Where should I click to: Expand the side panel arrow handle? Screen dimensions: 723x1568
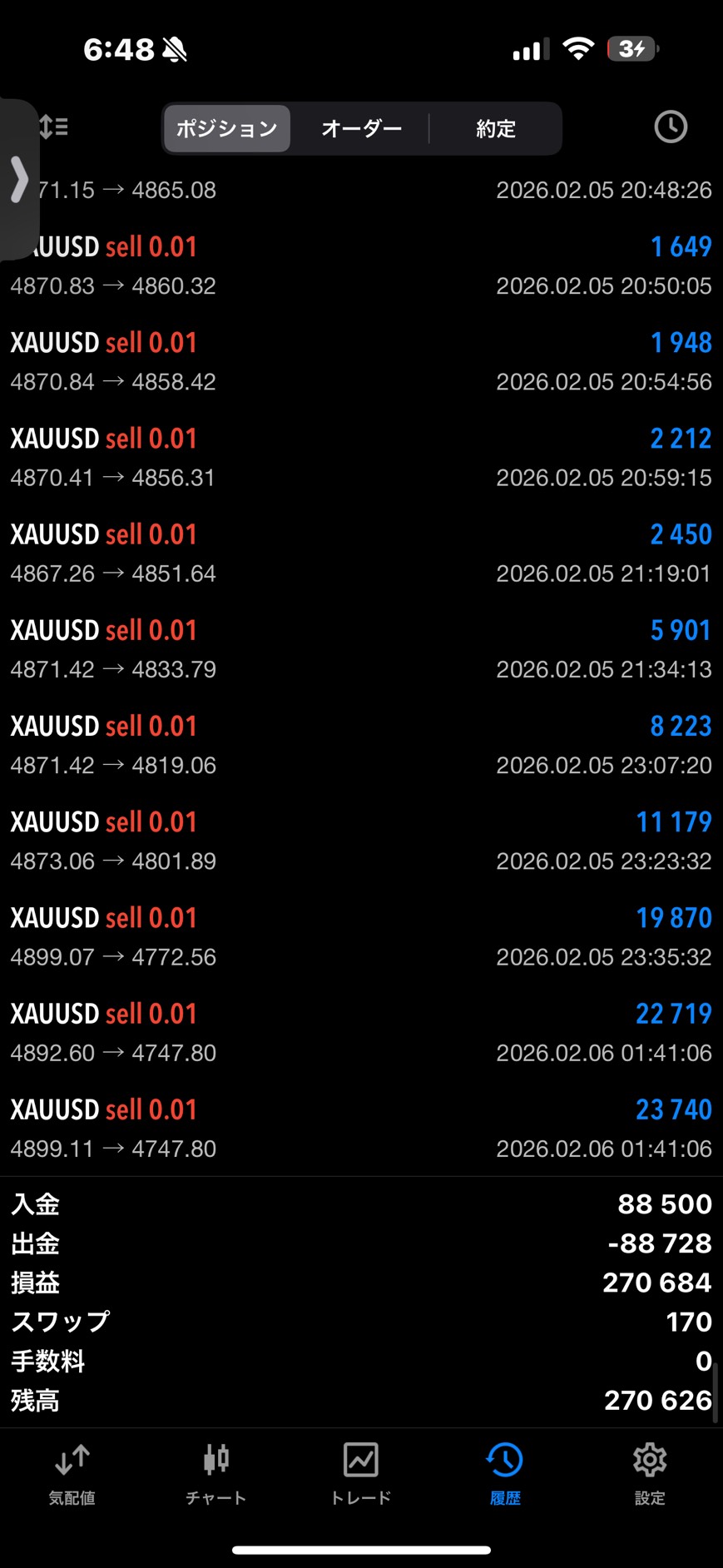coord(18,180)
